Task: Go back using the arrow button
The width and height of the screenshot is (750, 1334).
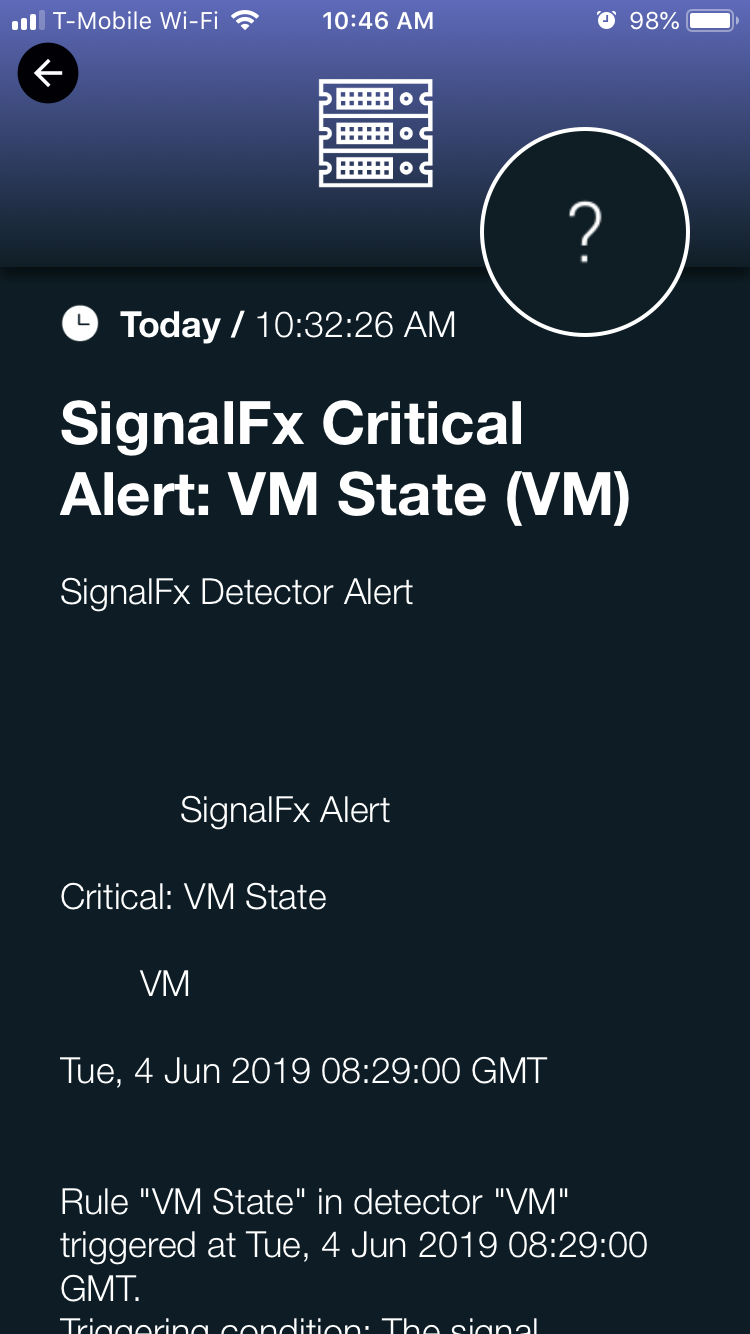Action: point(48,73)
